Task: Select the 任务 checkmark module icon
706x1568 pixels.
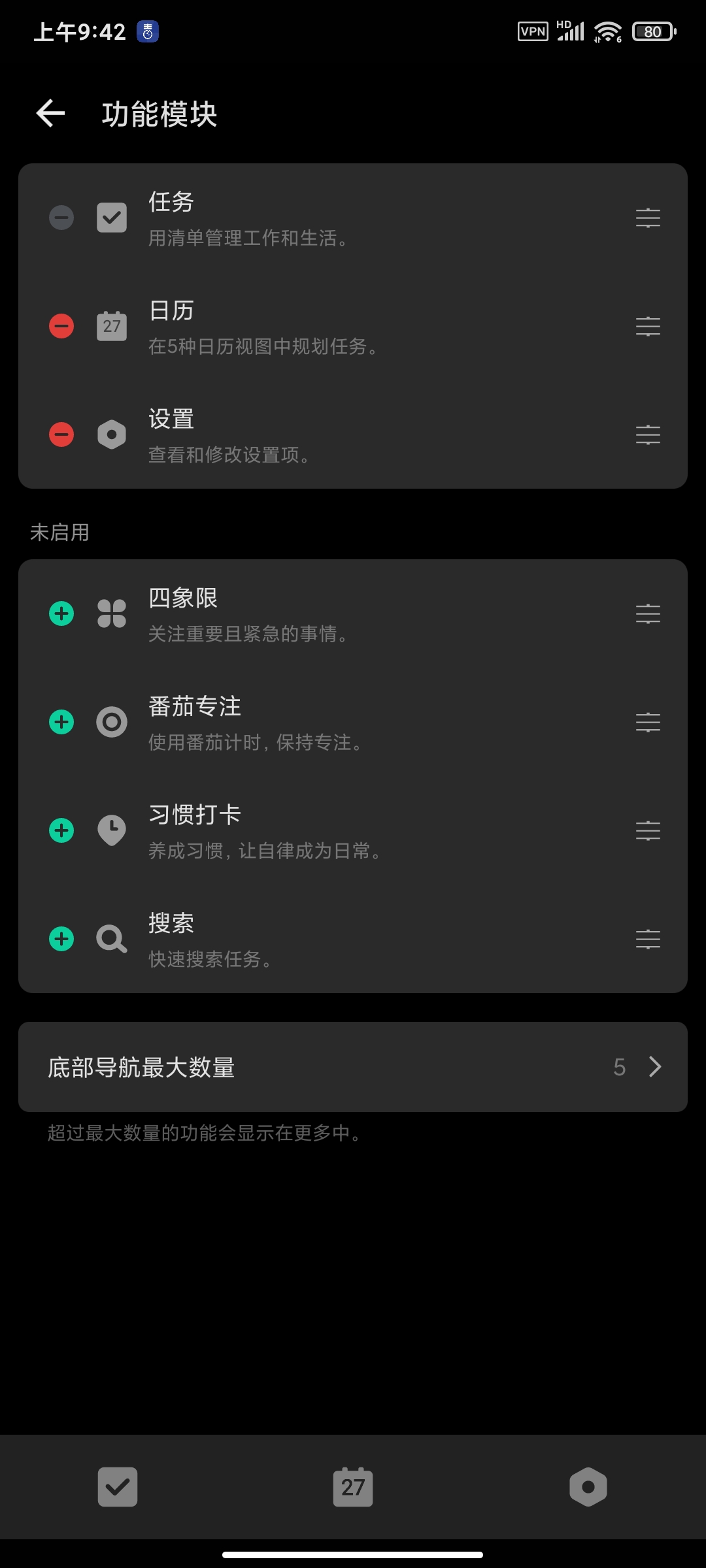Action: 111,218
